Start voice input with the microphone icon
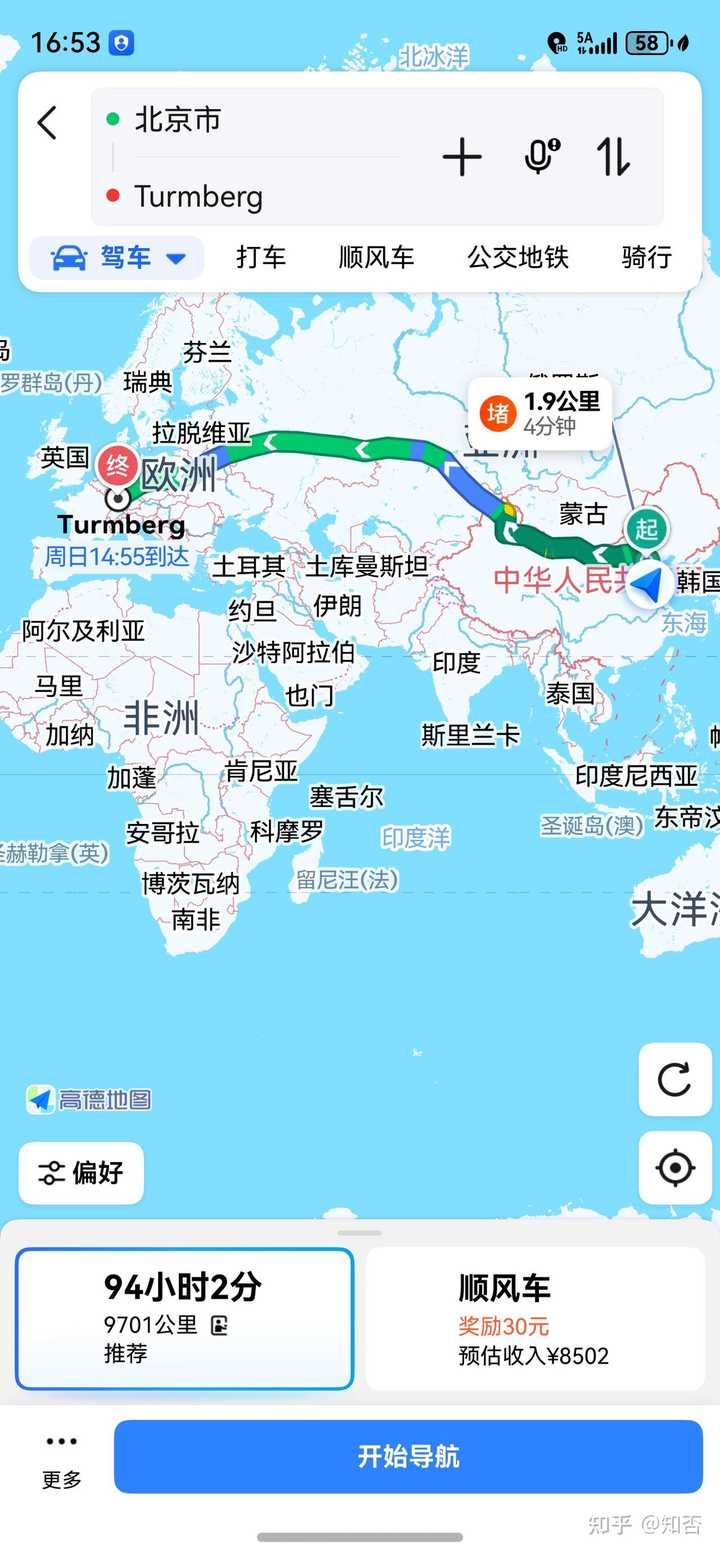The image size is (720, 1553). tap(541, 158)
